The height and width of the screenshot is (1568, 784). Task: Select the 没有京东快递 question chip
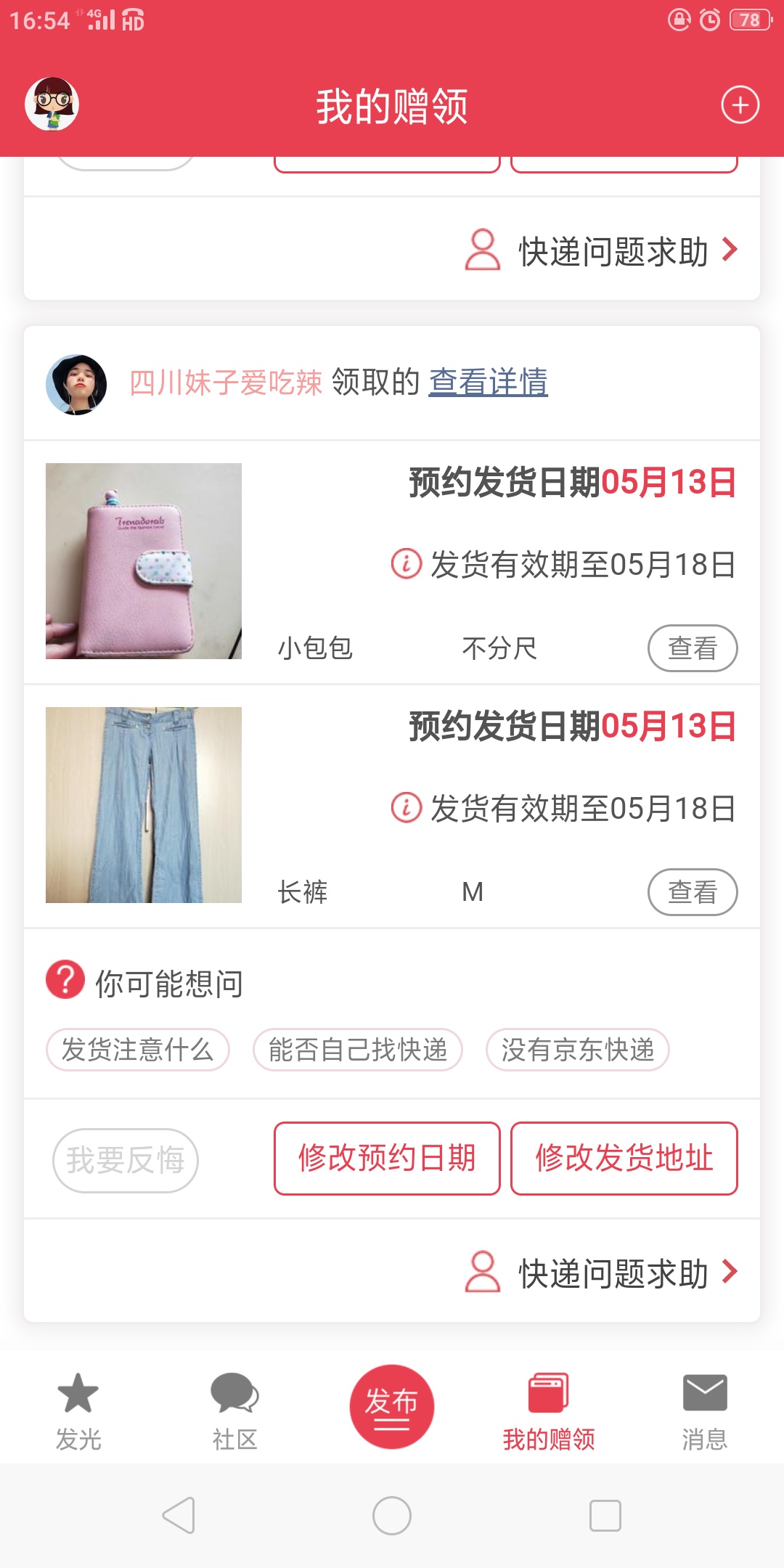click(x=578, y=1050)
